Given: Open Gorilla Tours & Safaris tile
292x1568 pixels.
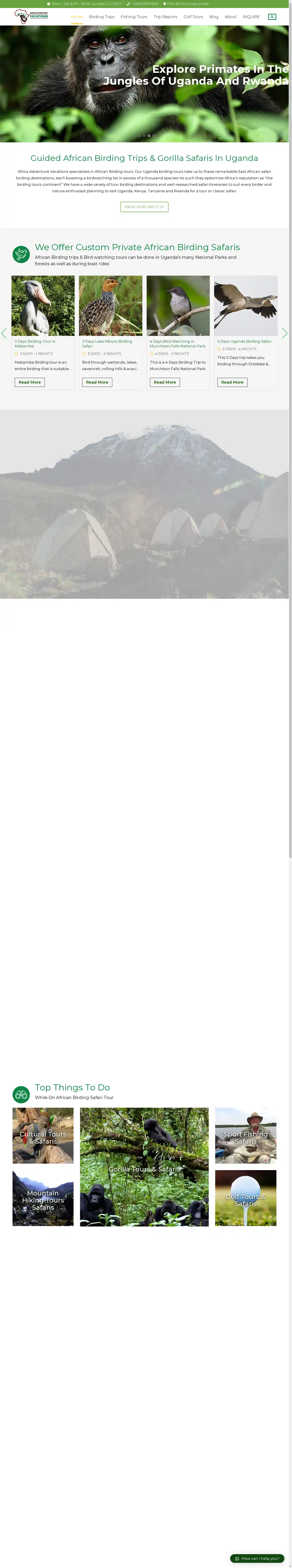Looking at the screenshot, I should coord(144,1167).
